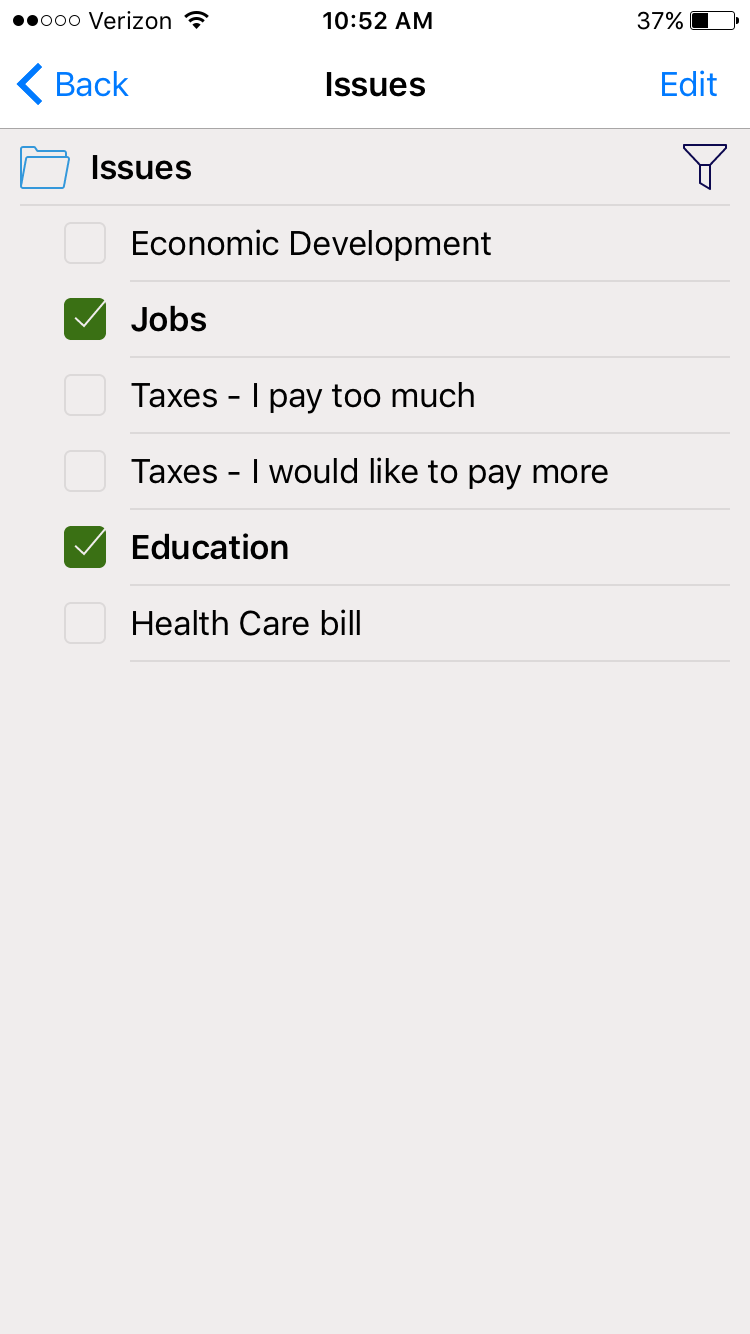Screen dimensions: 750x1334
Task: Mark the Health Care bill checkbox
Action: click(85, 624)
